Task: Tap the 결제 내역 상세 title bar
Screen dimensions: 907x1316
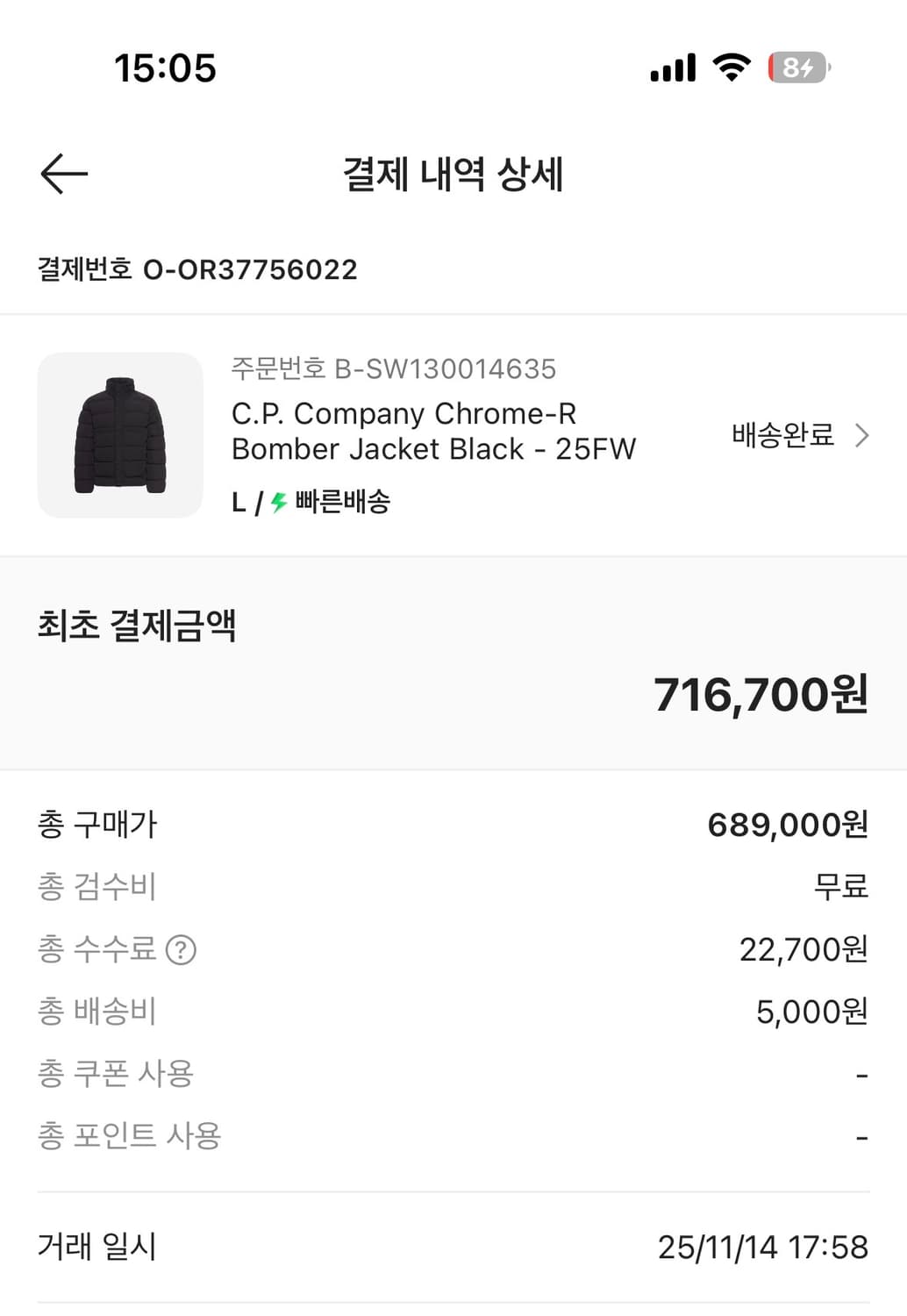Action: click(x=453, y=176)
